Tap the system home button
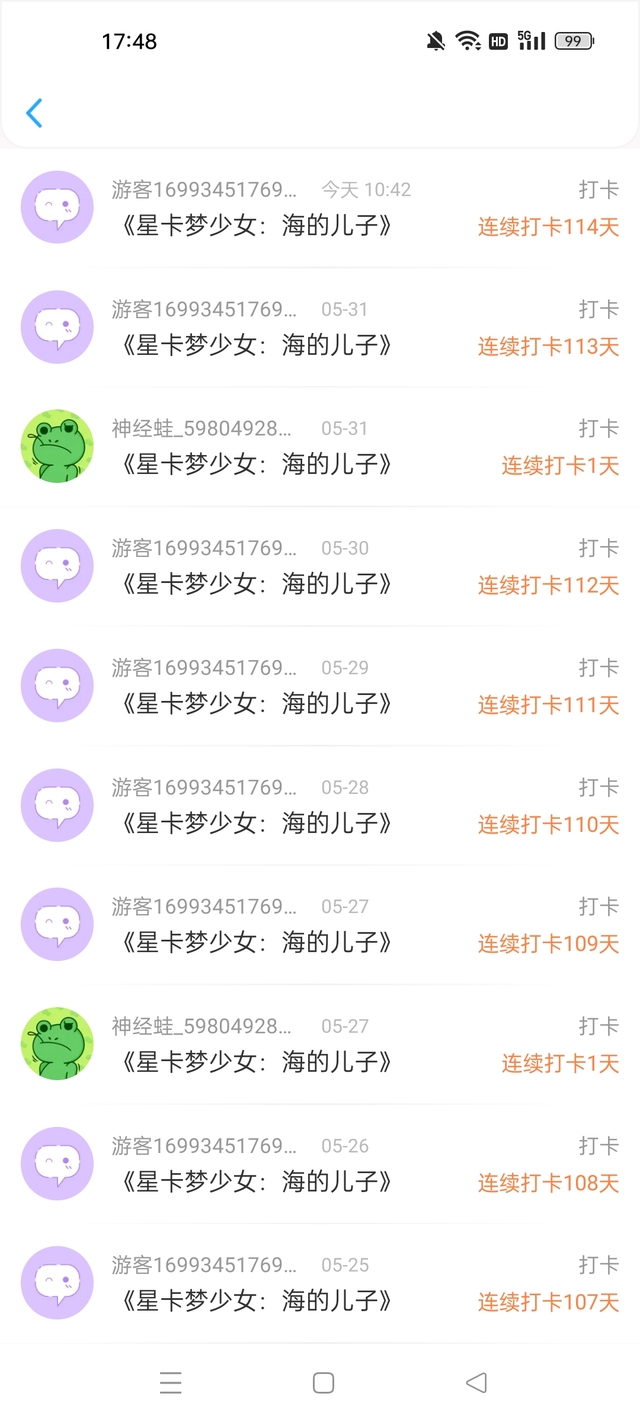Viewport: 640px width, 1422px height. pos(323,1383)
